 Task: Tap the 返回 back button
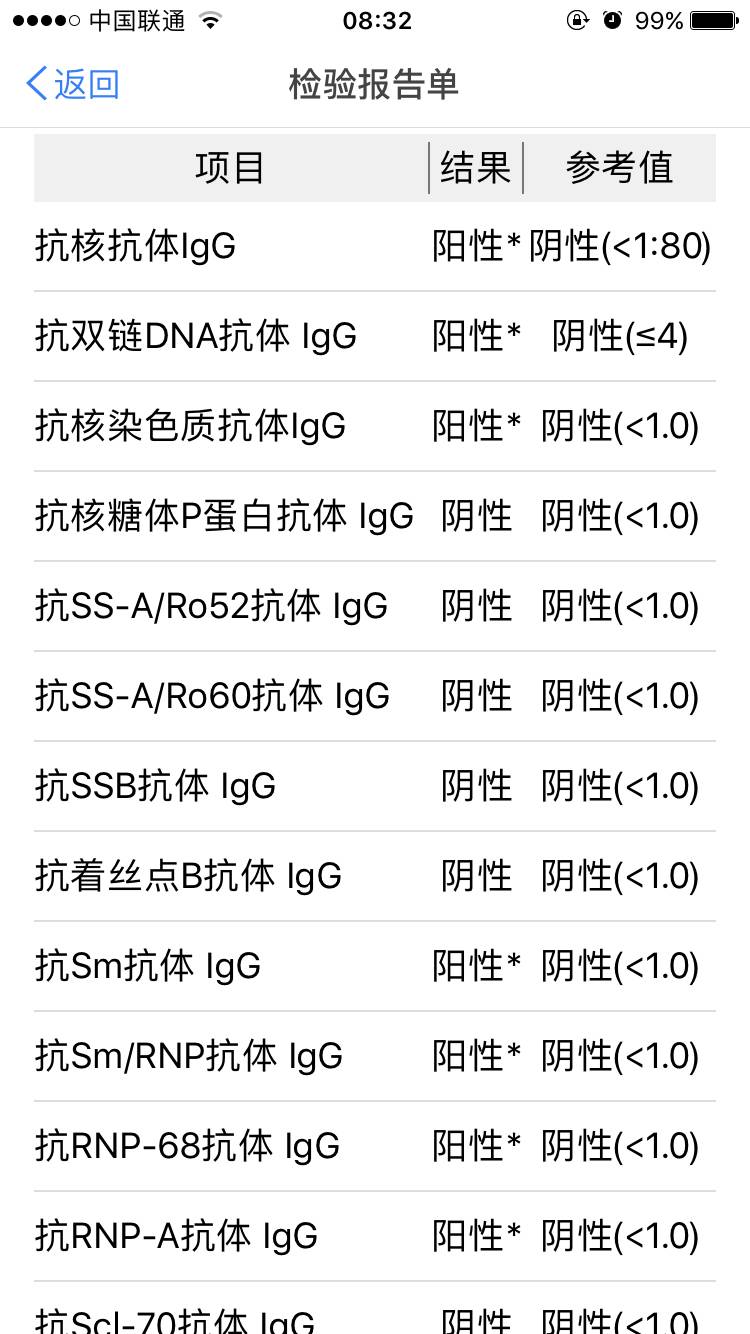(x=72, y=84)
